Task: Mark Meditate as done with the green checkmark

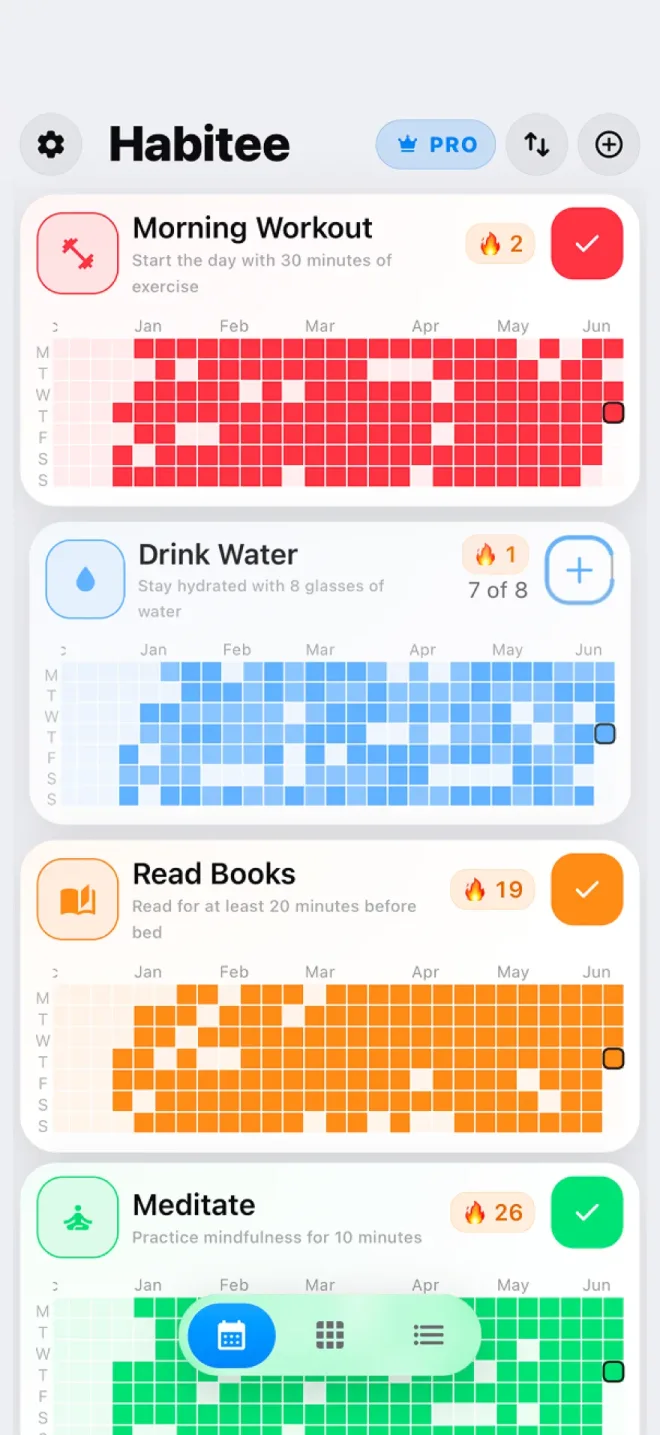Action: point(587,1212)
